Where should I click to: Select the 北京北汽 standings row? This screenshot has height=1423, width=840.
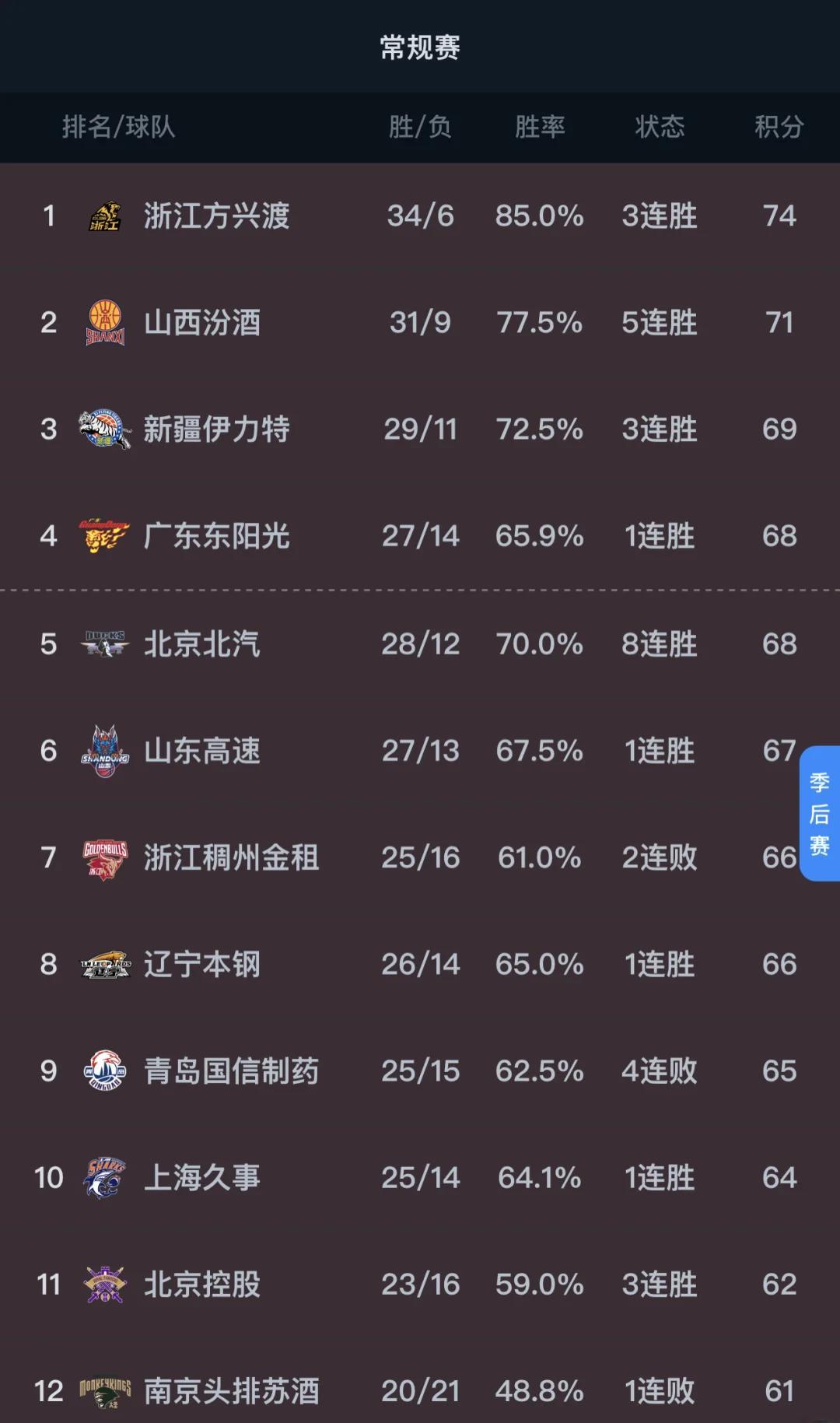tap(420, 643)
